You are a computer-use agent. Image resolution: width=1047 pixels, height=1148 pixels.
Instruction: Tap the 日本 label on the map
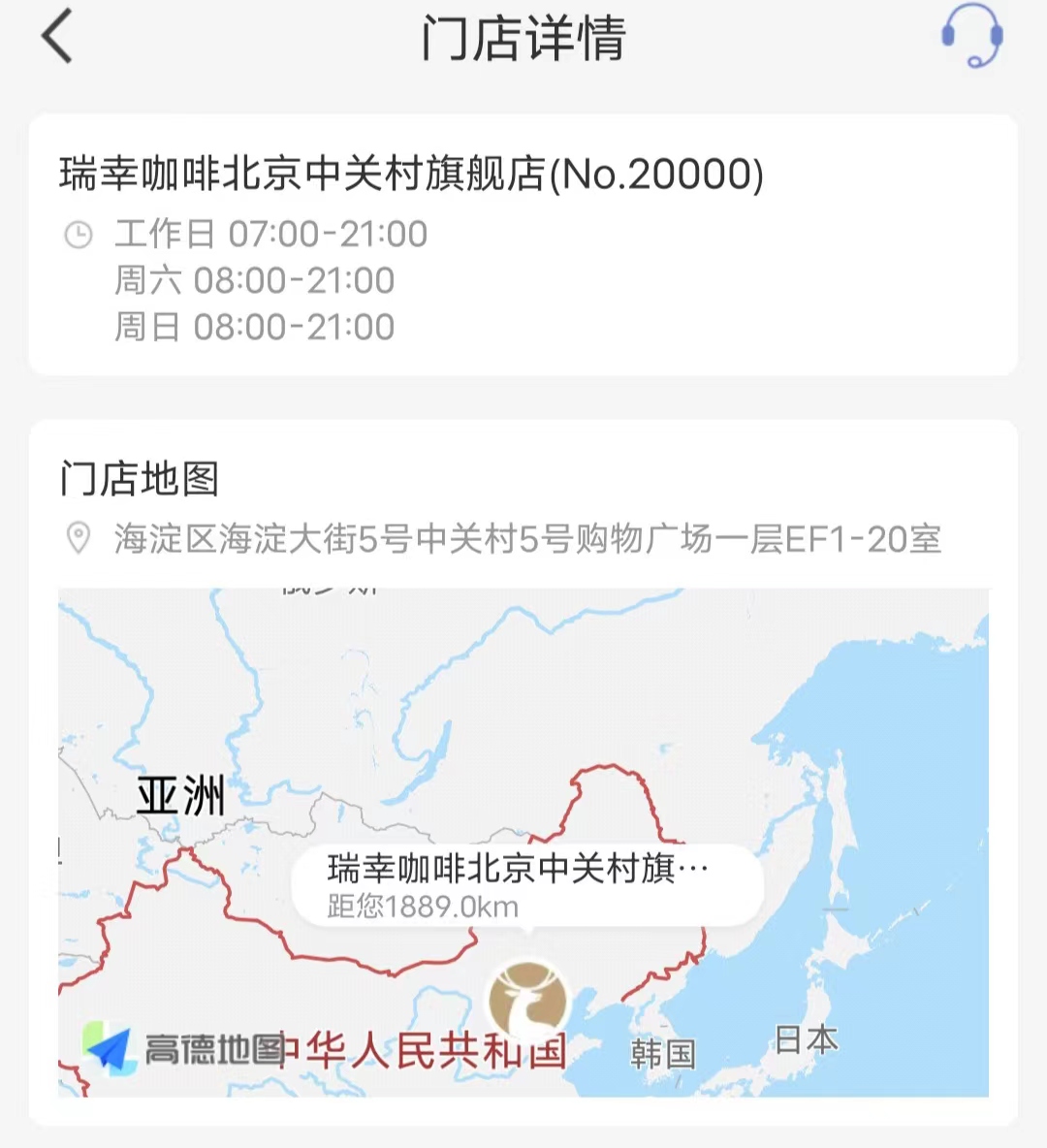[807, 1039]
